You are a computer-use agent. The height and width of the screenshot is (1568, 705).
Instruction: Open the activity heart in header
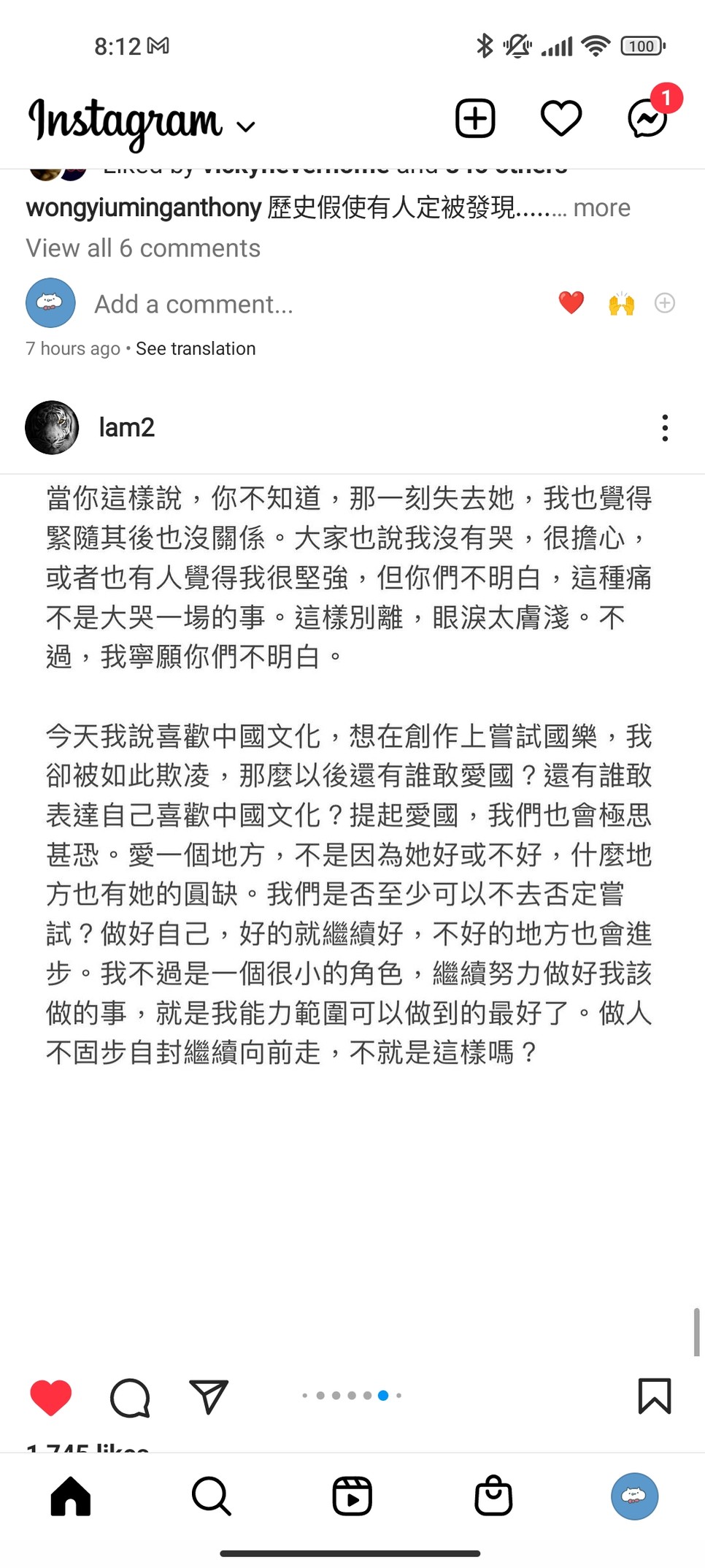pyautogui.click(x=561, y=118)
